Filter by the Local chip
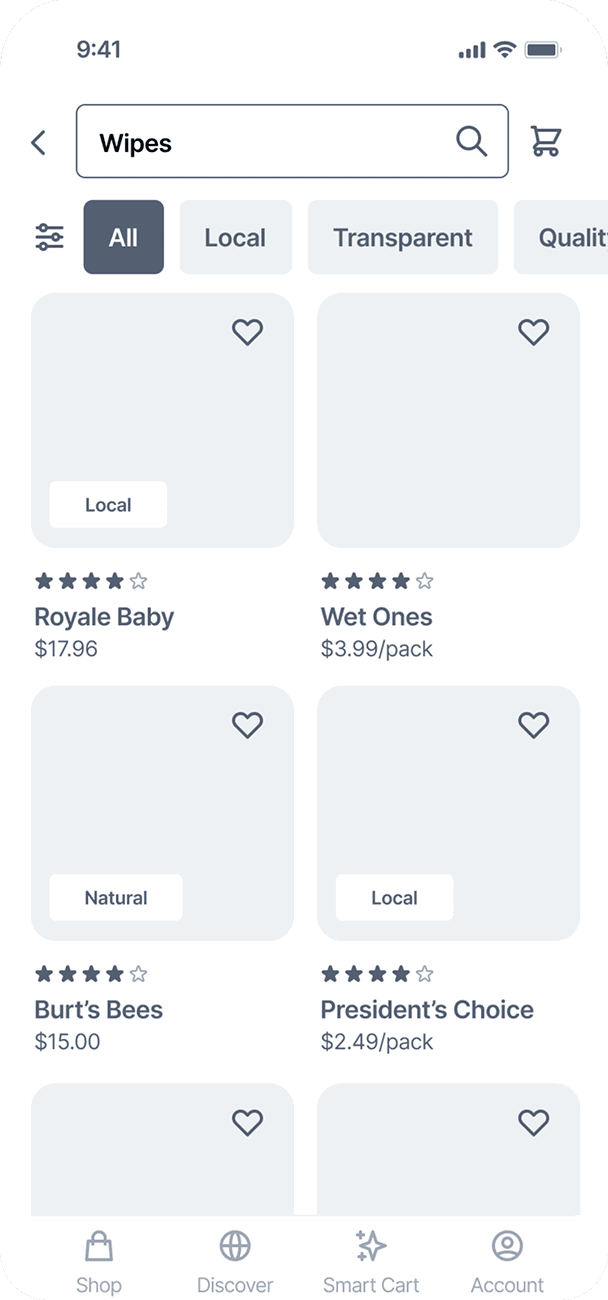608x1300 pixels. click(x=236, y=237)
